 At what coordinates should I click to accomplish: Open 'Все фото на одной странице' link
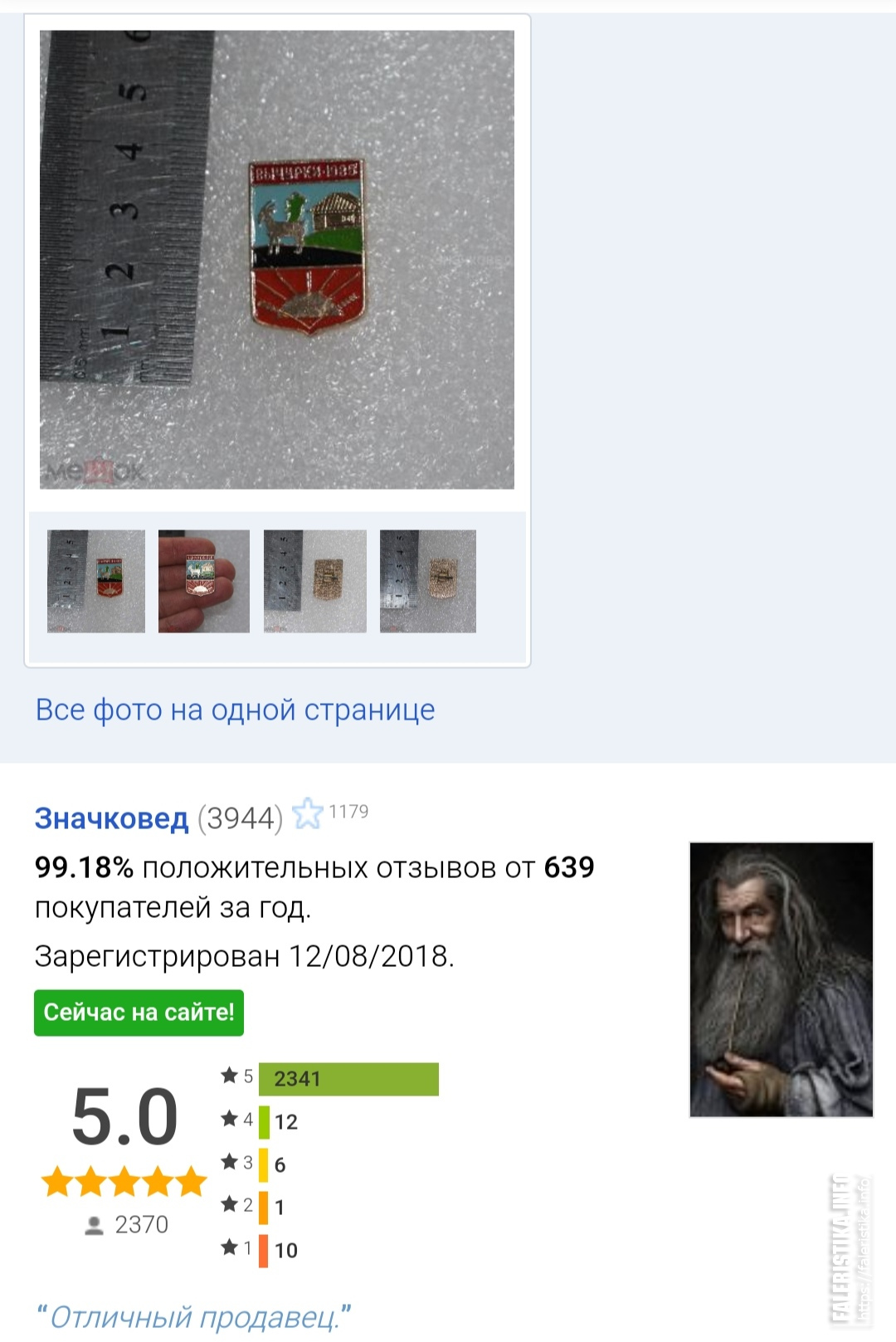(x=235, y=710)
